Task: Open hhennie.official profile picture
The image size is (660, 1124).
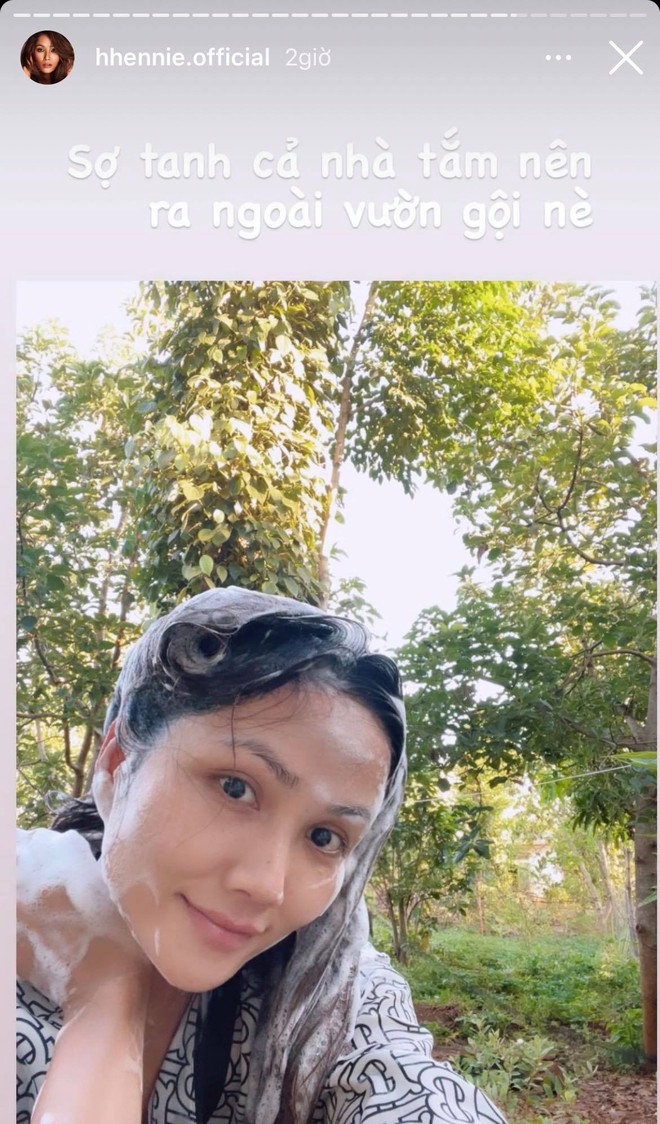Action: click(x=47, y=57)
